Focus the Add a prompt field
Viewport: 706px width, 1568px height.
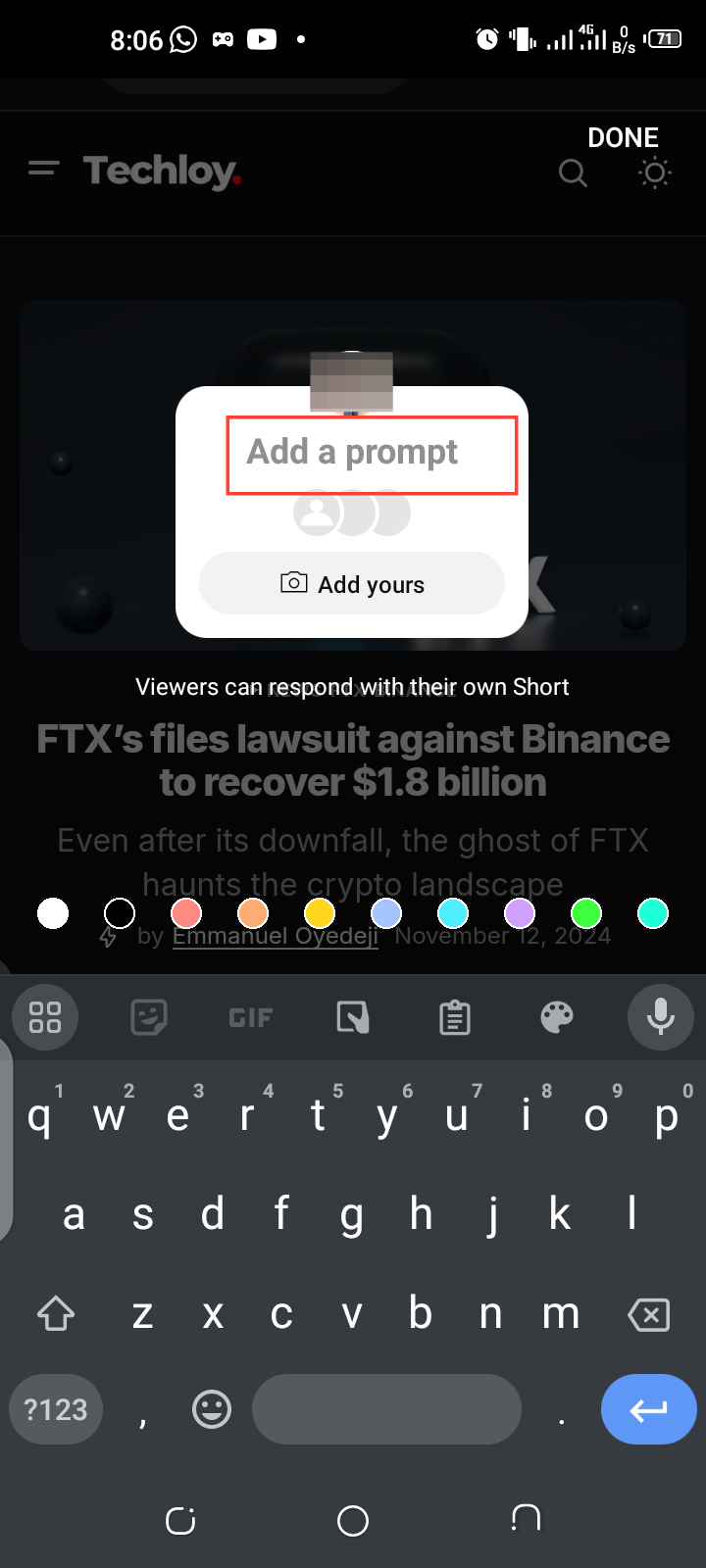[371, 454]
